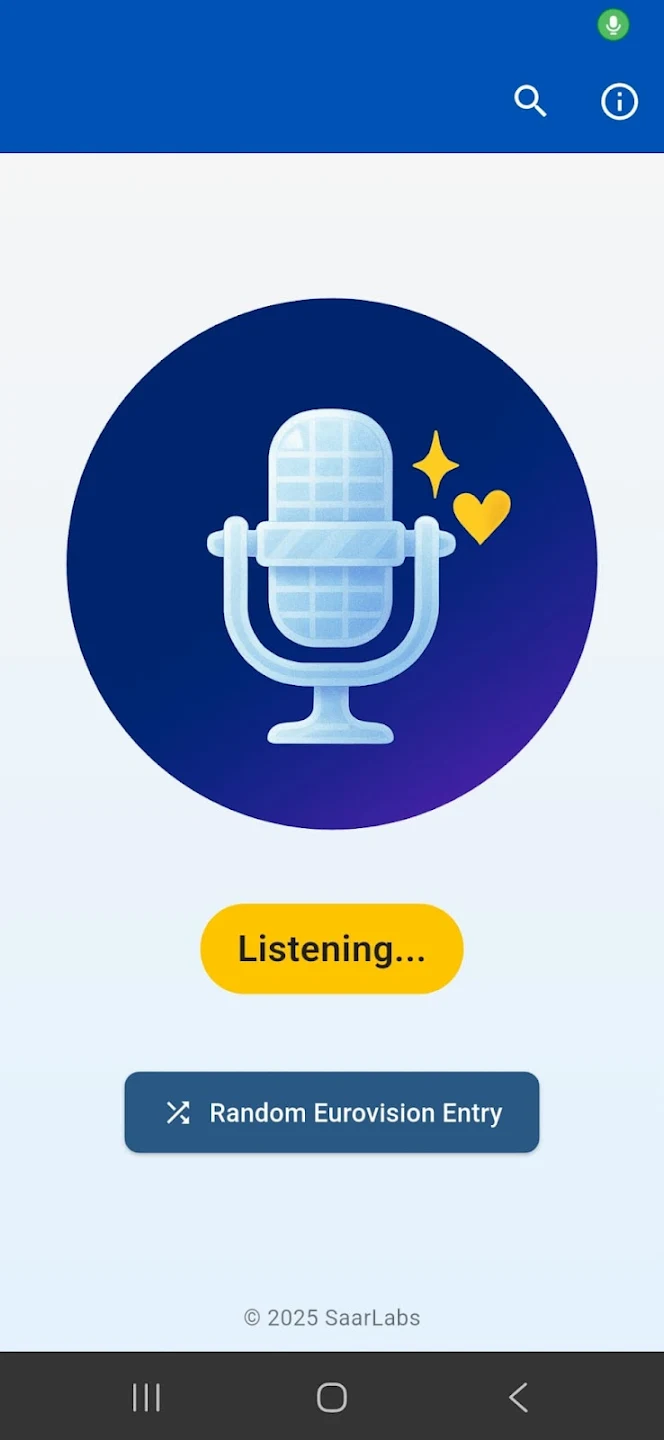Open the app info icon

(x=619, y=101)
